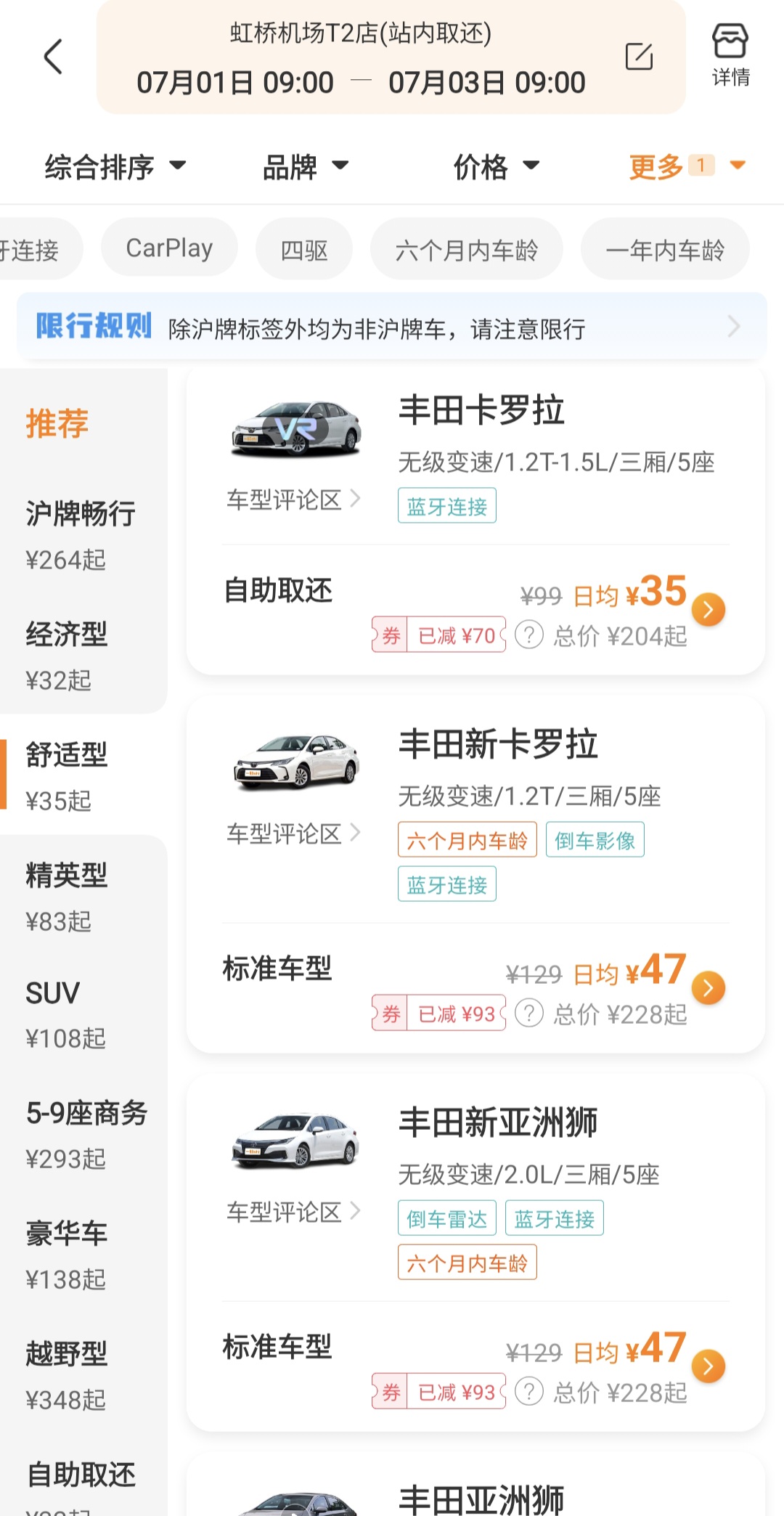Apply the 六个月内车龄 filter chip
The height and width of the screenshot is (1516, 784).
point(466,250)
